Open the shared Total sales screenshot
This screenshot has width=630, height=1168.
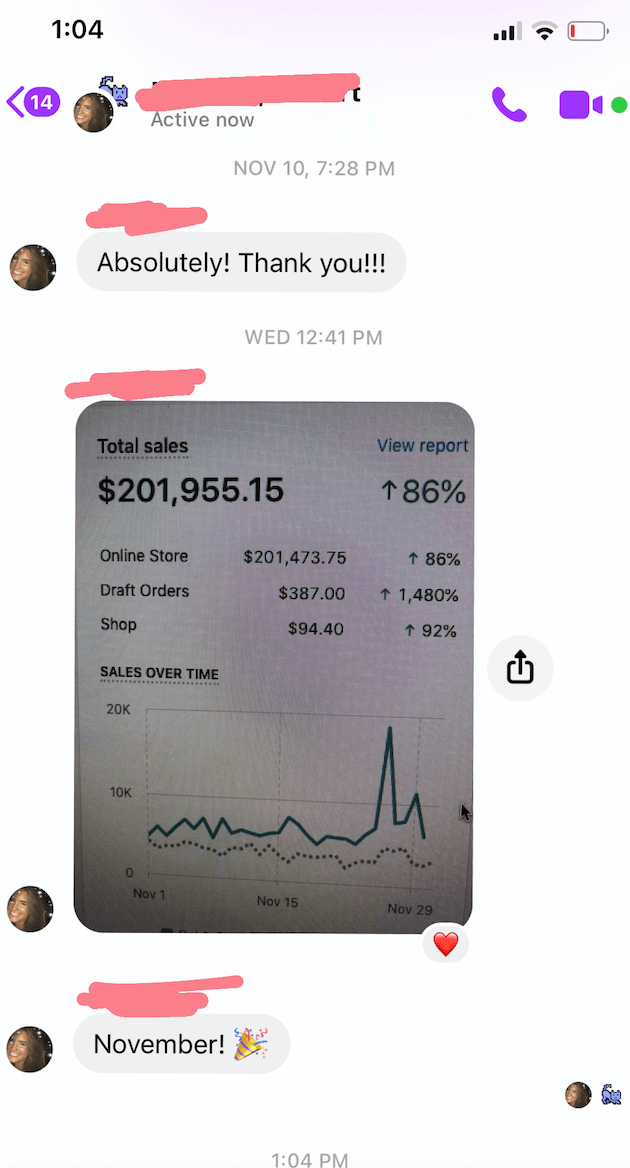274,666
